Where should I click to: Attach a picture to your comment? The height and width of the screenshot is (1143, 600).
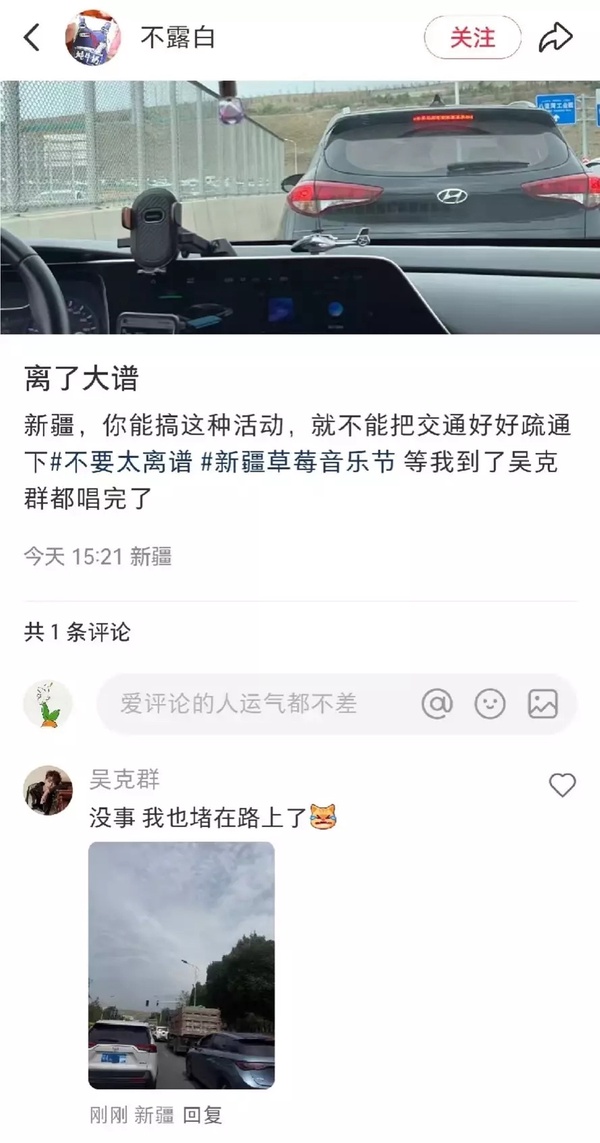click(x=543, y=704)
